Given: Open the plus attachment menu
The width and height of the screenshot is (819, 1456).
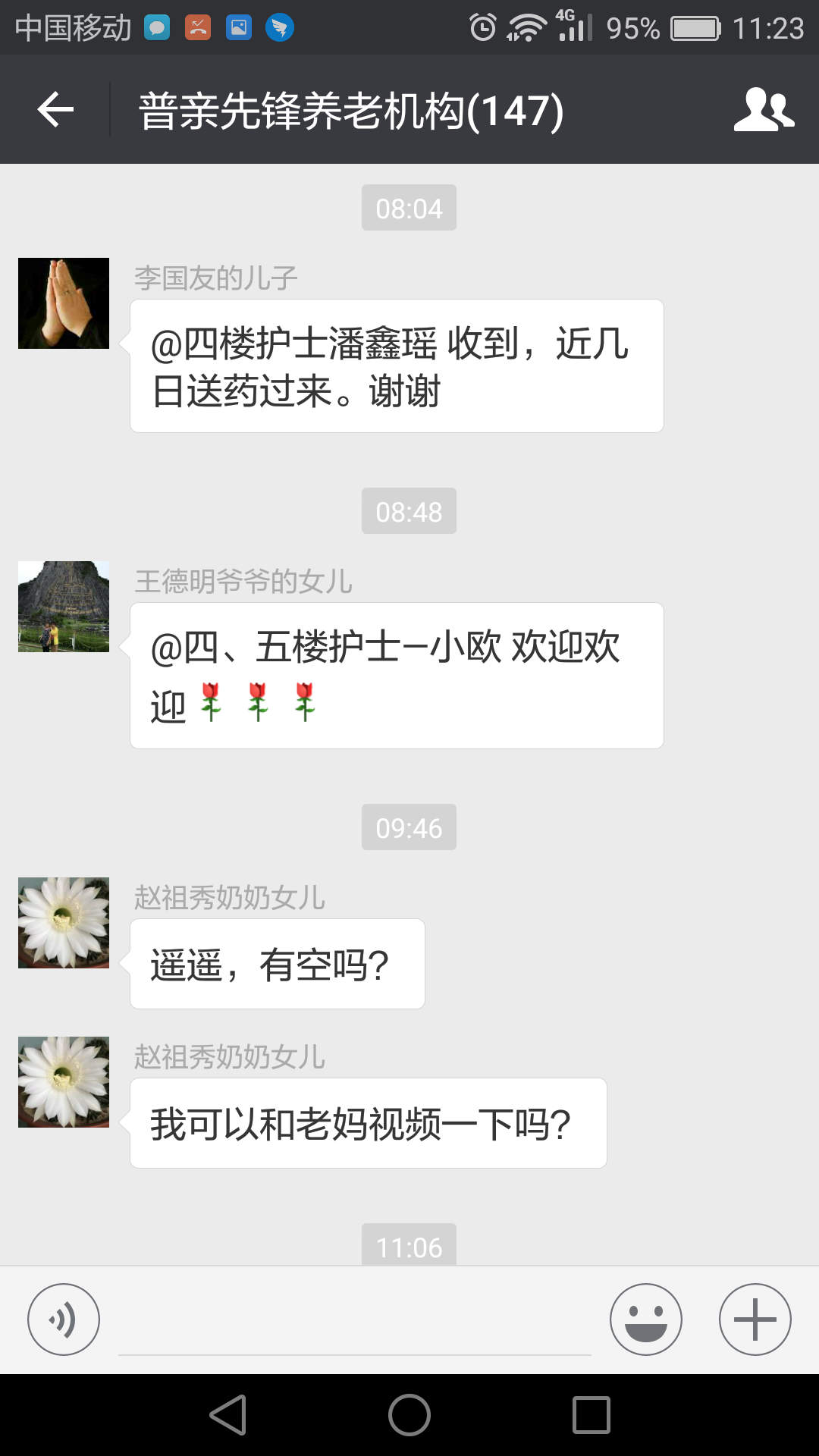Looking at the screenshot, I should tap(755, 1319).
